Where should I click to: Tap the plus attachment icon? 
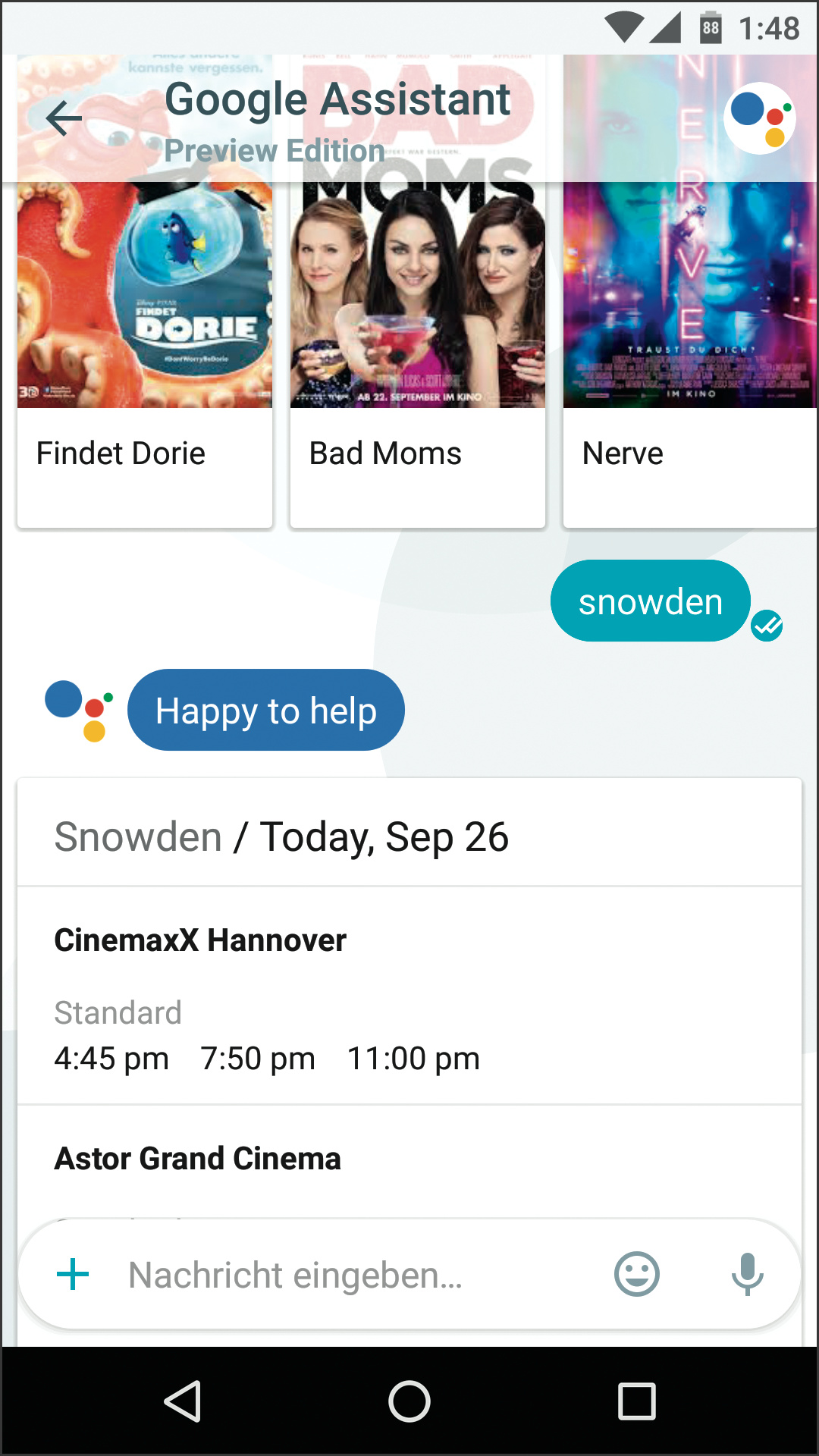click(73, 1274)
